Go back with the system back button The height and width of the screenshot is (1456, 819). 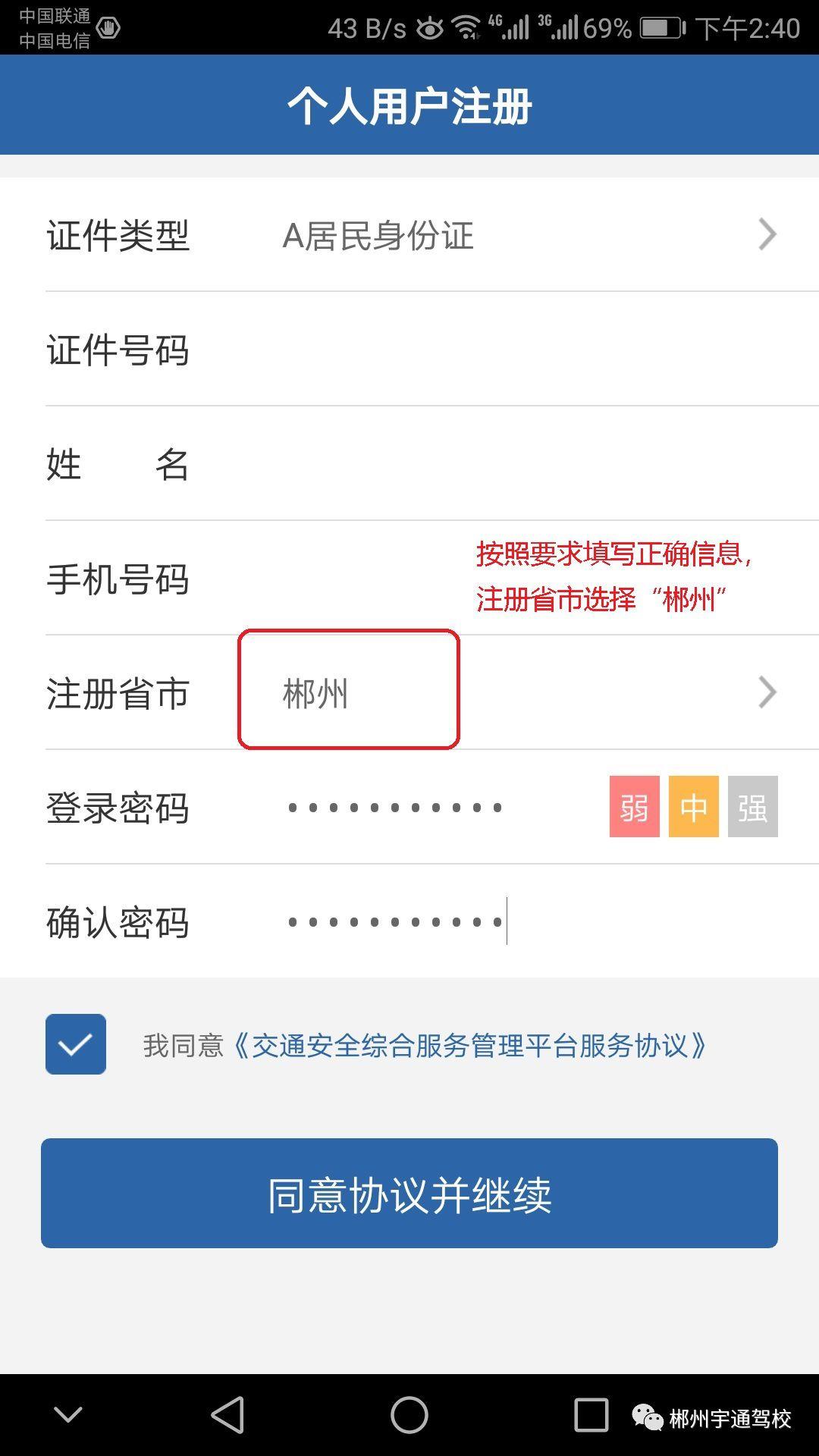pyautogui.click(x=227, y=1415)
